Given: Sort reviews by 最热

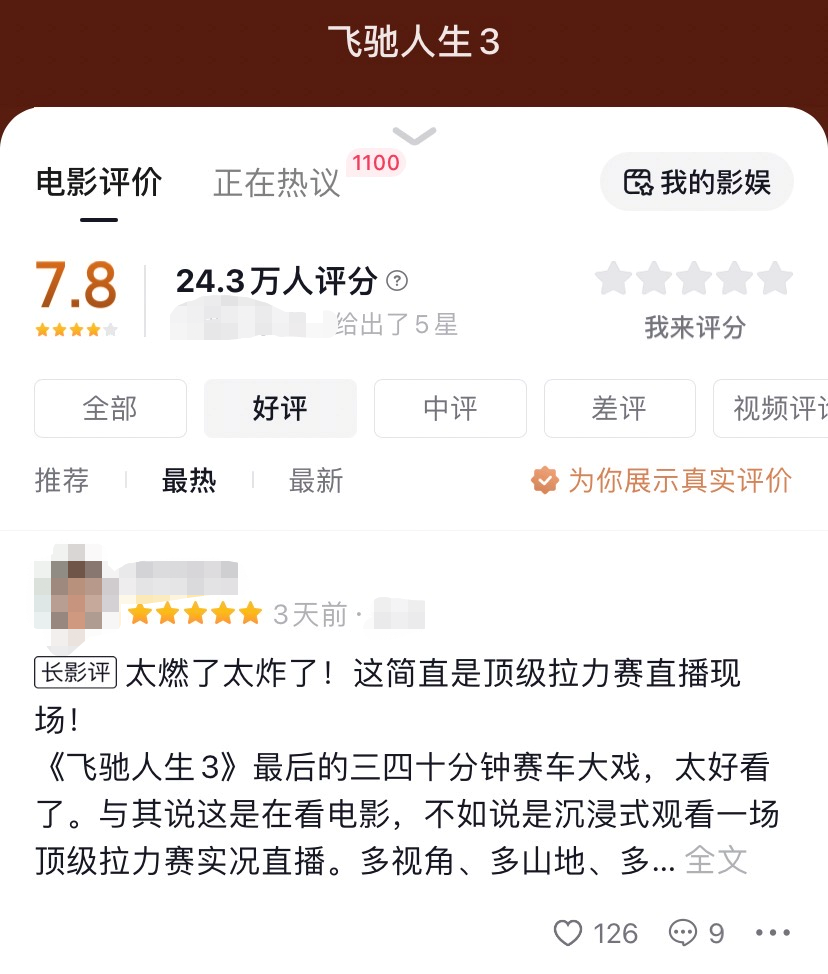Looking at the screenshot, I should click(x=189, y=481).
